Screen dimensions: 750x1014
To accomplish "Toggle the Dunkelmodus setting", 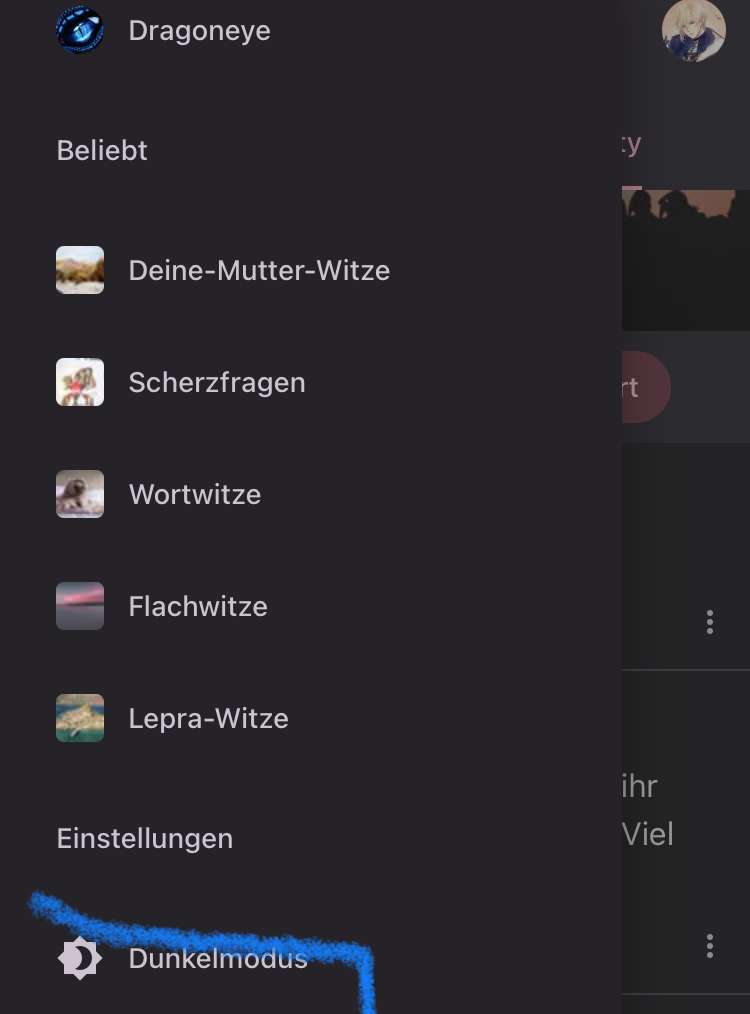I will point(217,959).
